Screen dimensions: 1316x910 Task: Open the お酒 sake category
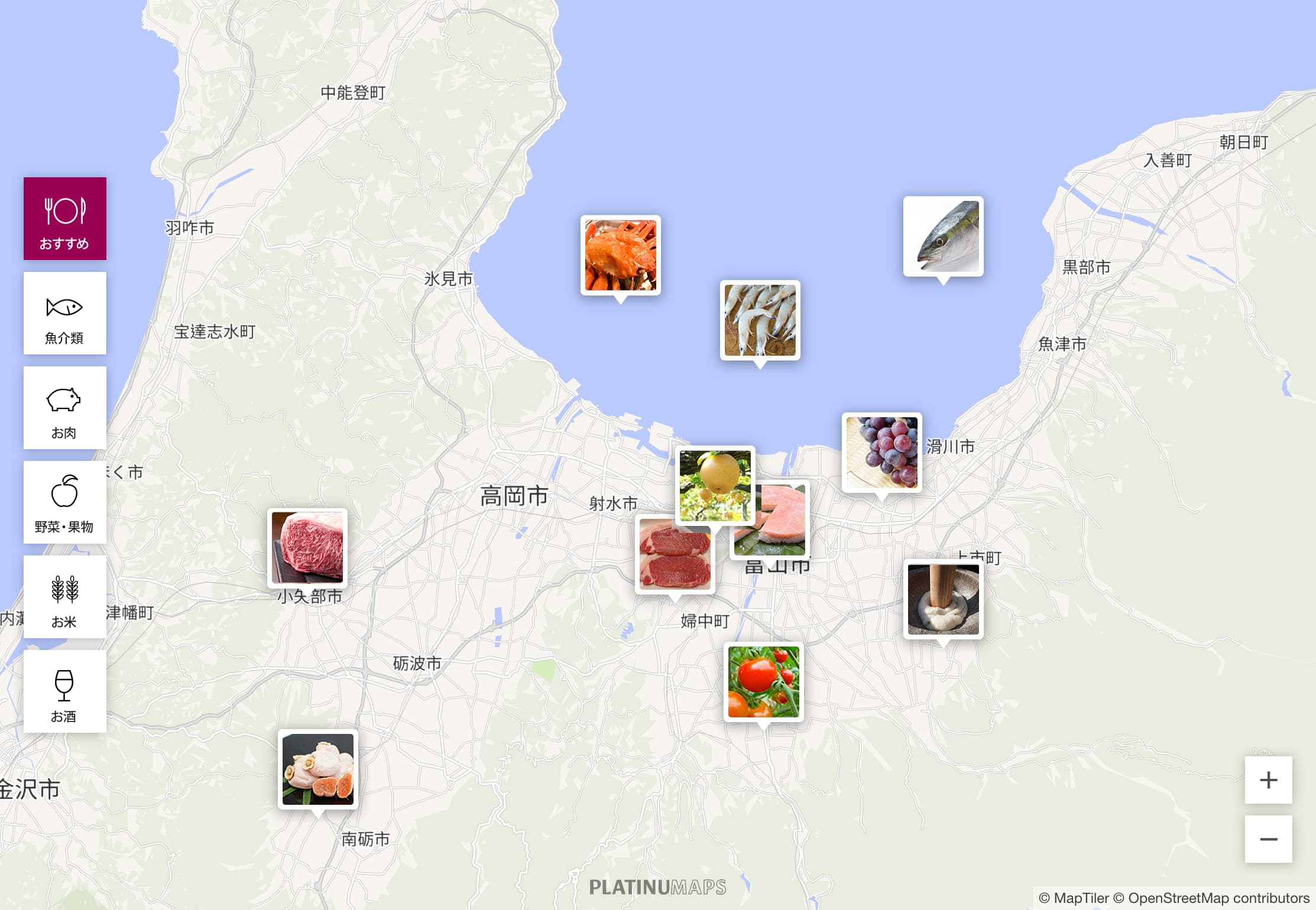65,691
